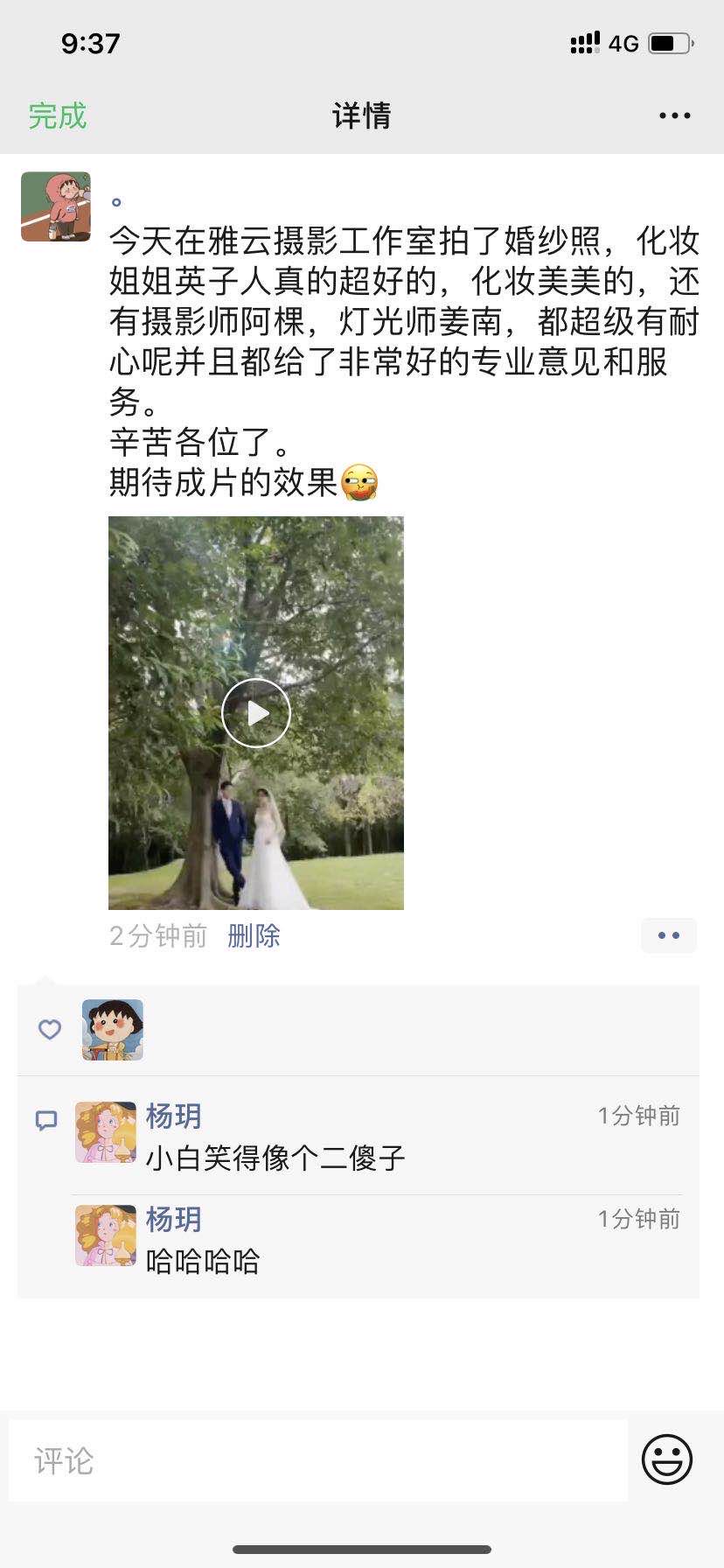Screen dimensions: 724x1568
Task: Tap 完成 to close the details page
Action: pos(58,115)
